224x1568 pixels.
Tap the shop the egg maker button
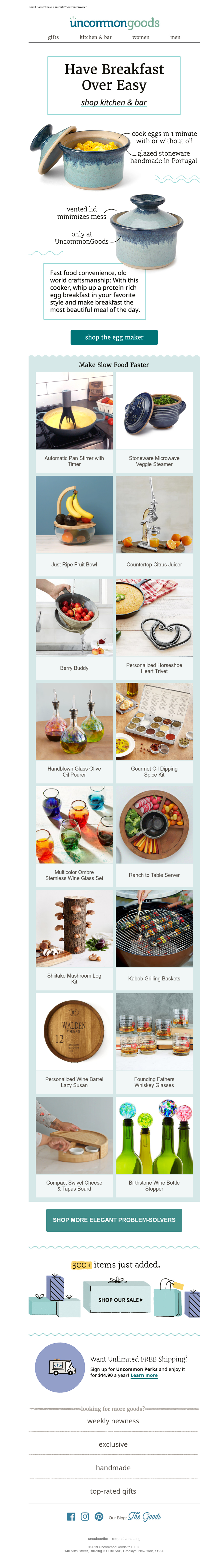[114, 337]
